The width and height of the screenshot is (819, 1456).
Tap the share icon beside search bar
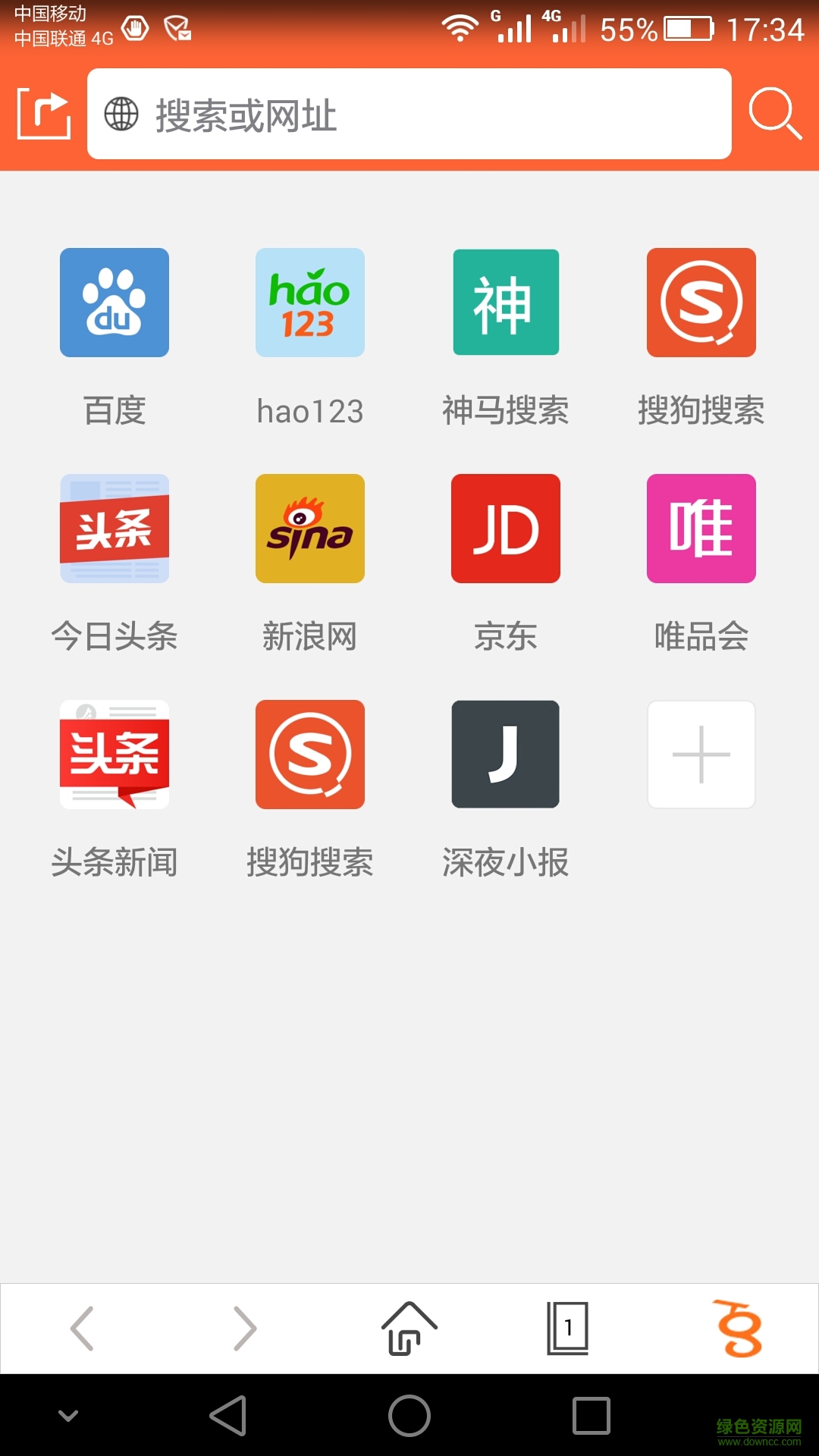[42, 114]
